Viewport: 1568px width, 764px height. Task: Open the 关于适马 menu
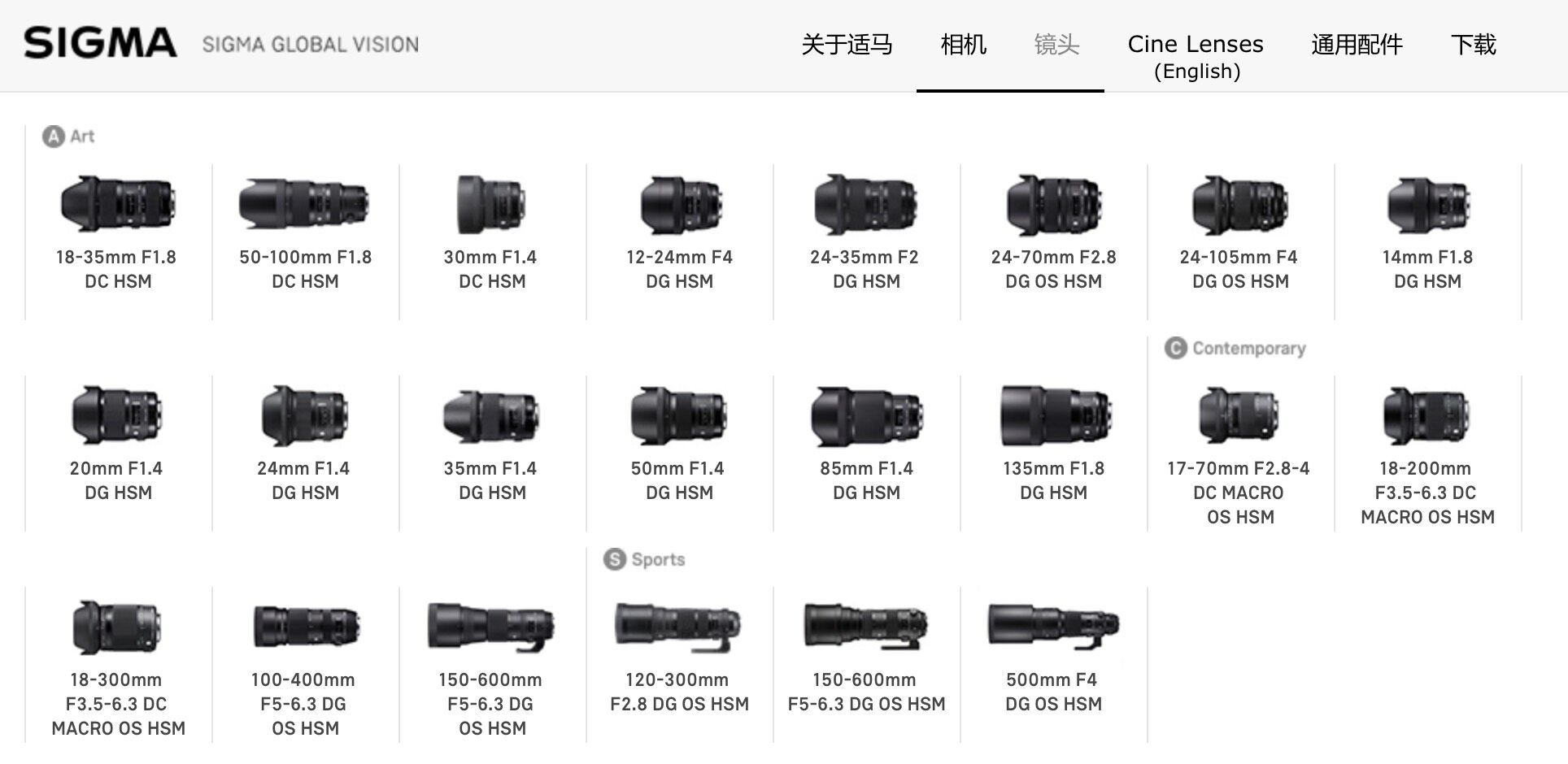click(847, 45)
